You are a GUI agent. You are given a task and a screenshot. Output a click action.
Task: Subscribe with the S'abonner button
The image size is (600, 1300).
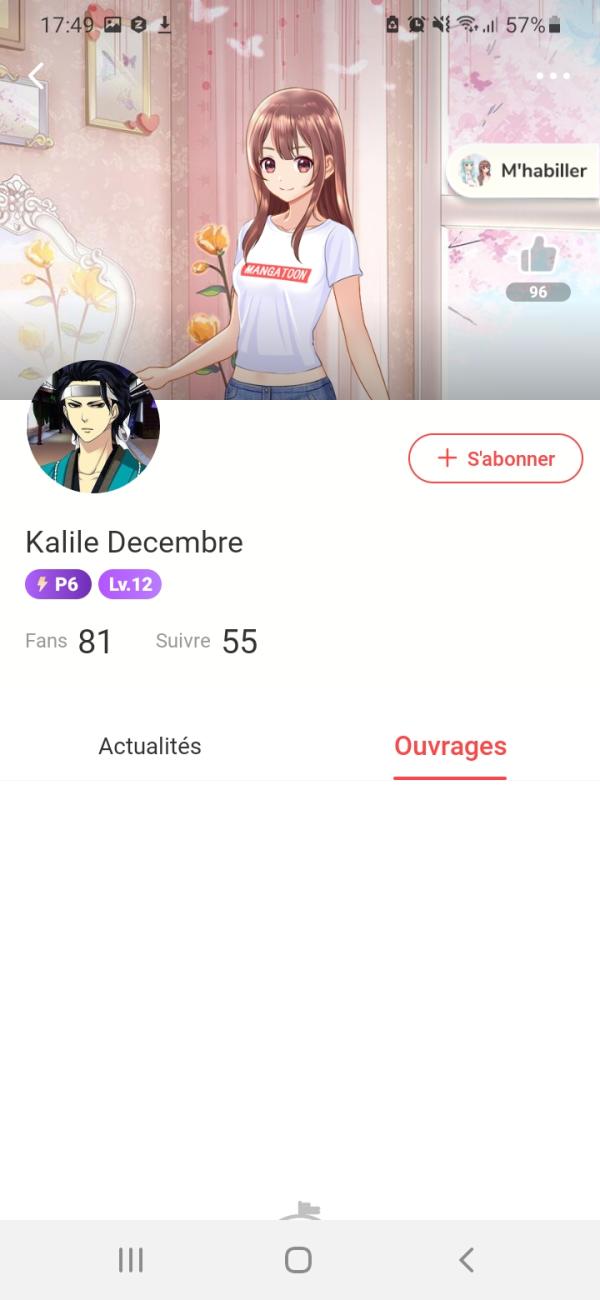tap(495, 459)
